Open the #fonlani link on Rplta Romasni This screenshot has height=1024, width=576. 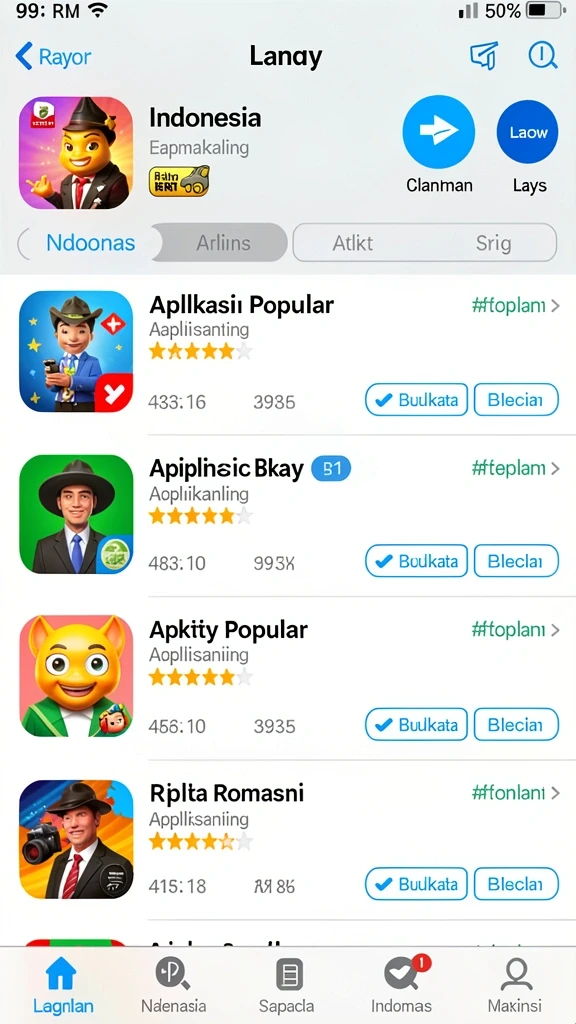tap(515, 793)
